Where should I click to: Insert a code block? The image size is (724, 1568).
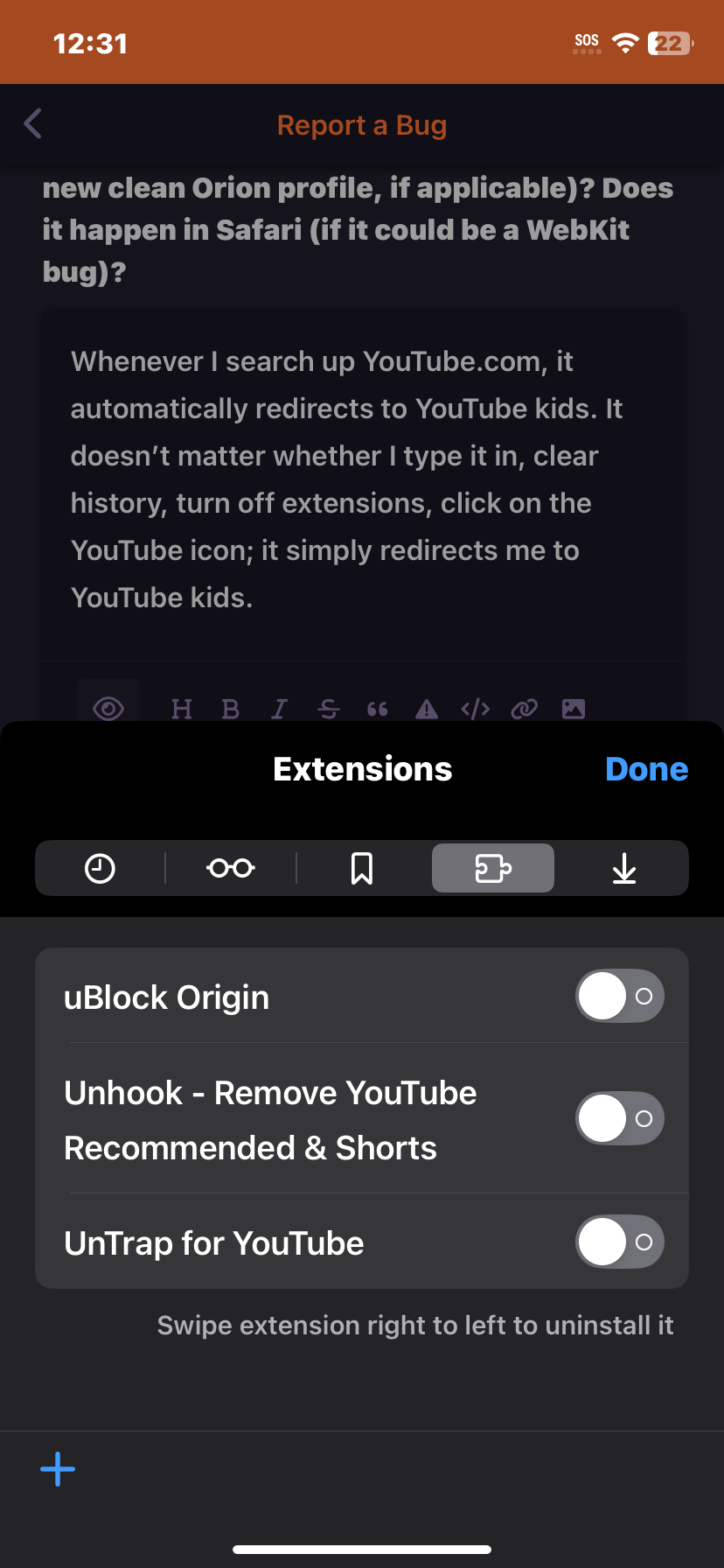tap(475, 709)
